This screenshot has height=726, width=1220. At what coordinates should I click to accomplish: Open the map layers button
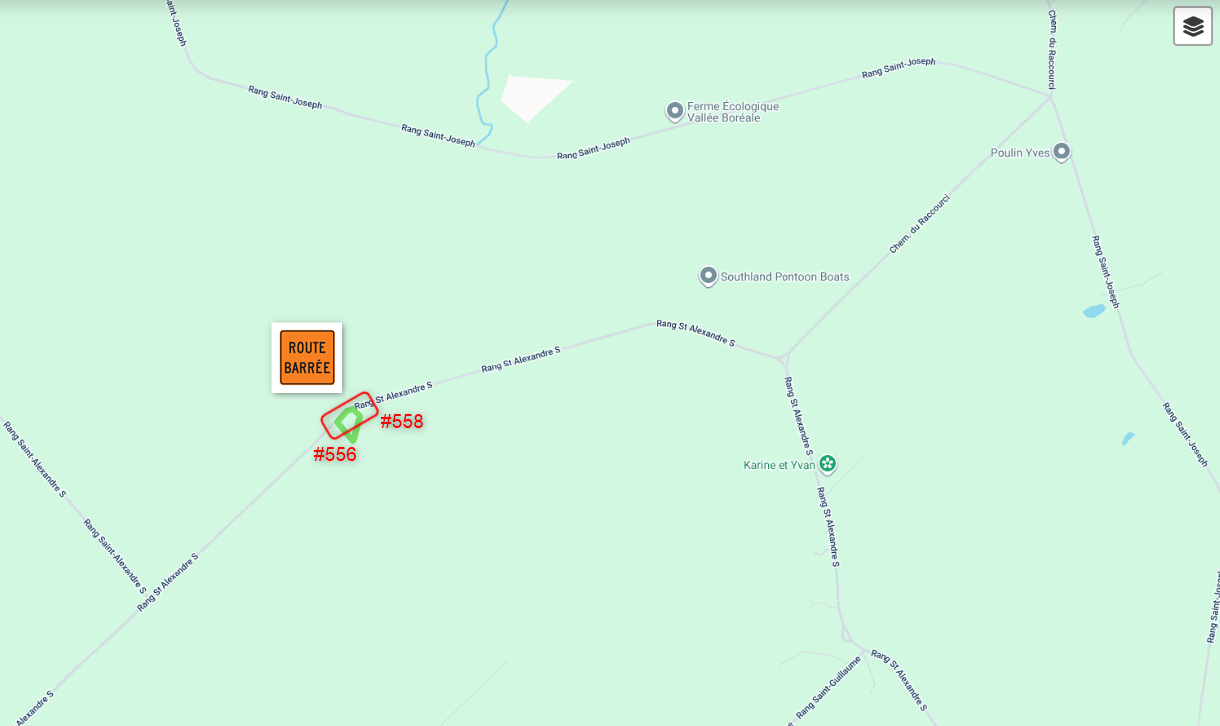[x=1192, y=27]
